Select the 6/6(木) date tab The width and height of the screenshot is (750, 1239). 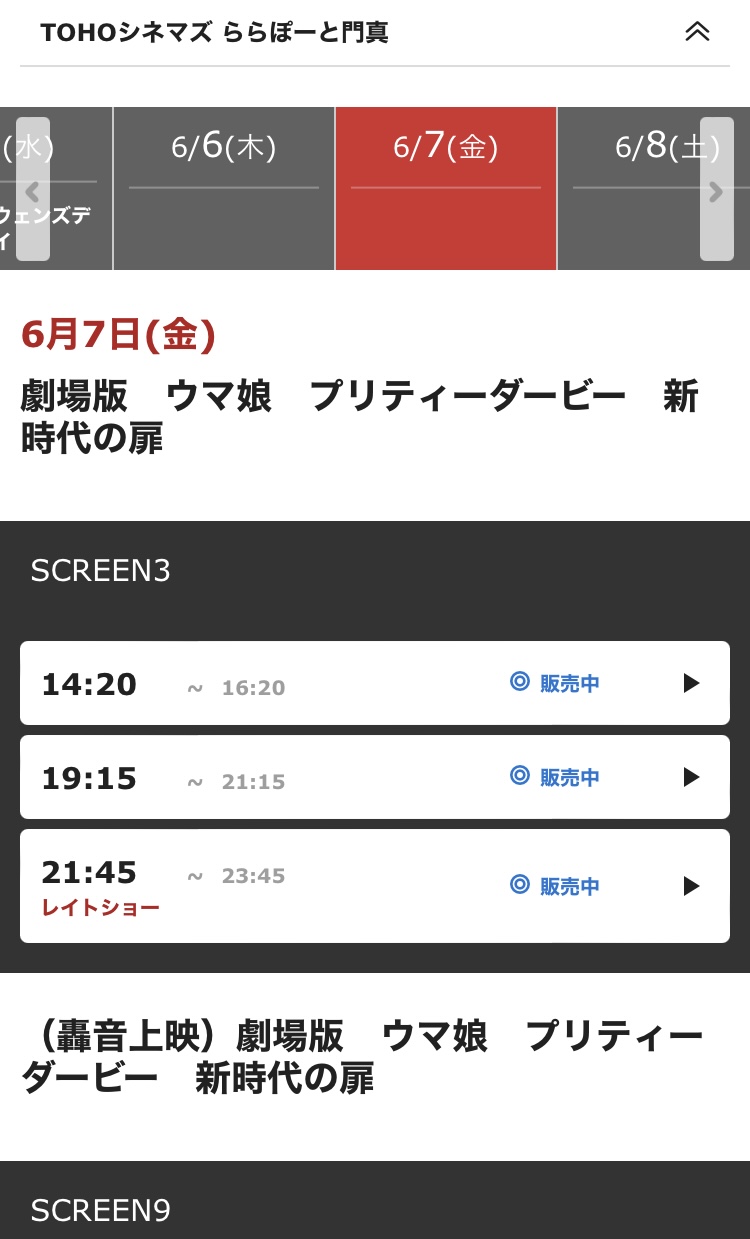tap(224, 188)
